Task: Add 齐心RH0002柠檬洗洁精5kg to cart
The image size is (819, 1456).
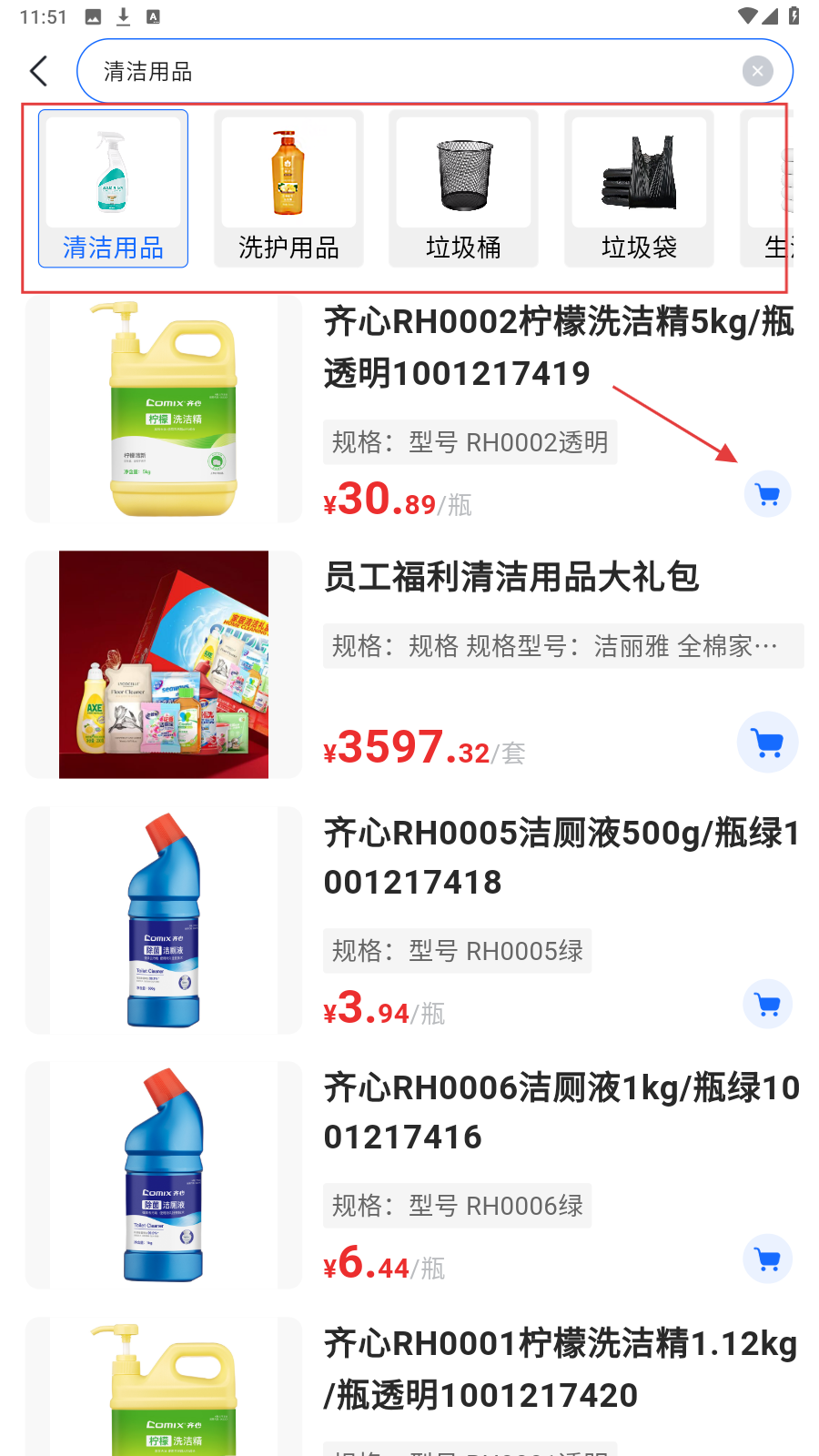Action: [767, 494]
